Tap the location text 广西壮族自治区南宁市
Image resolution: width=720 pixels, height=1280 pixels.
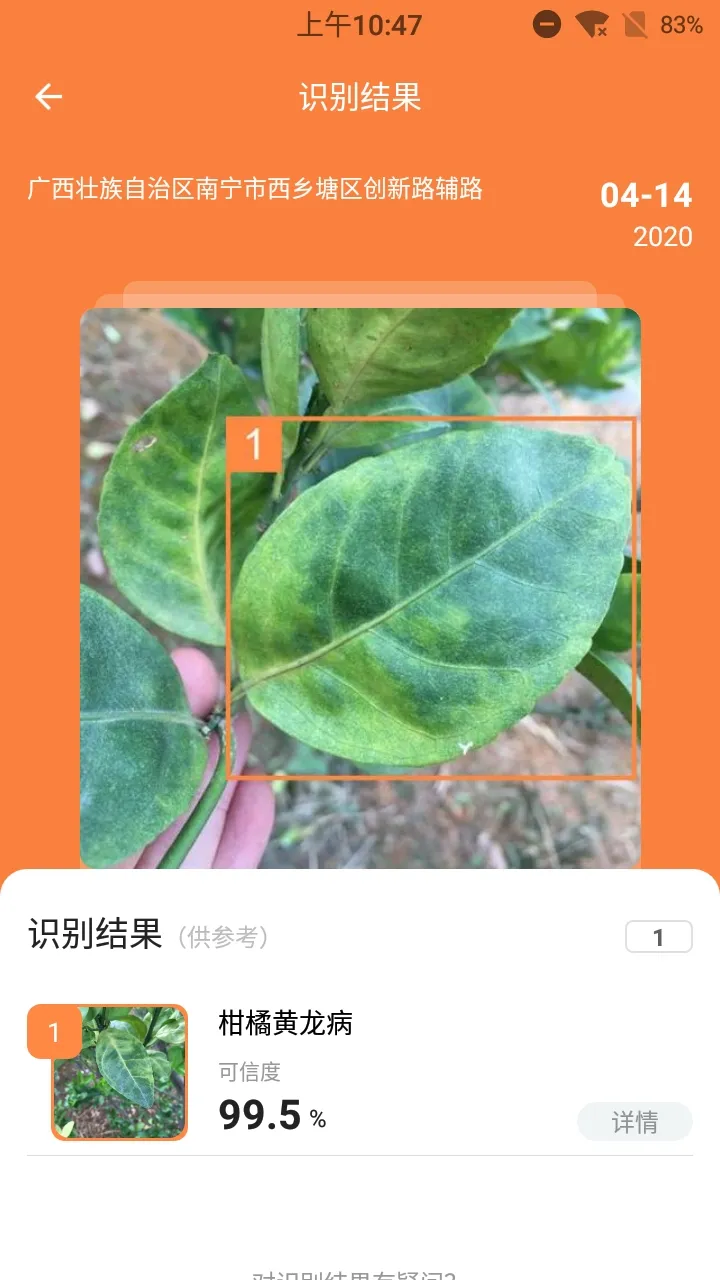(x=254, y=190)
